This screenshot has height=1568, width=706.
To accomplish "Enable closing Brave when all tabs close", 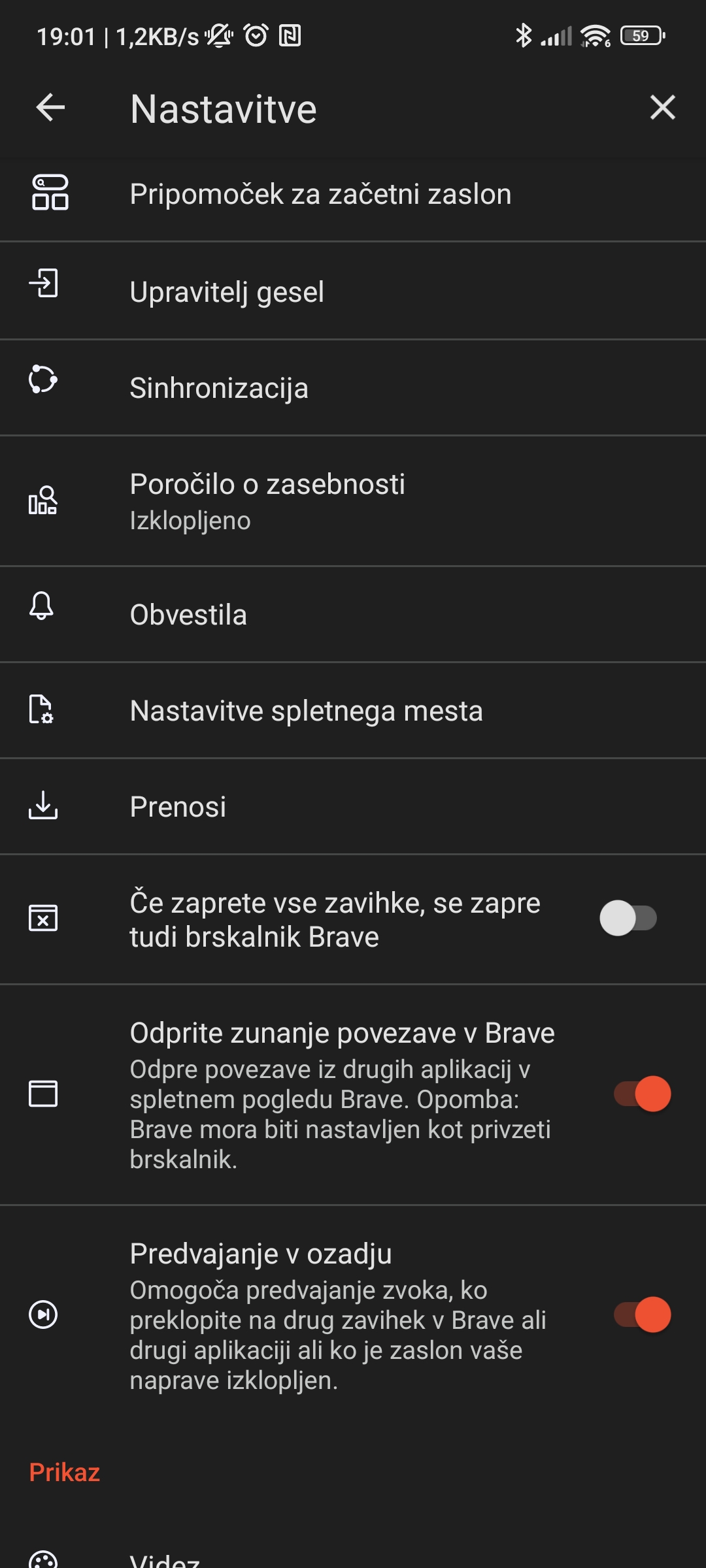I will click(x=628, y=919).
